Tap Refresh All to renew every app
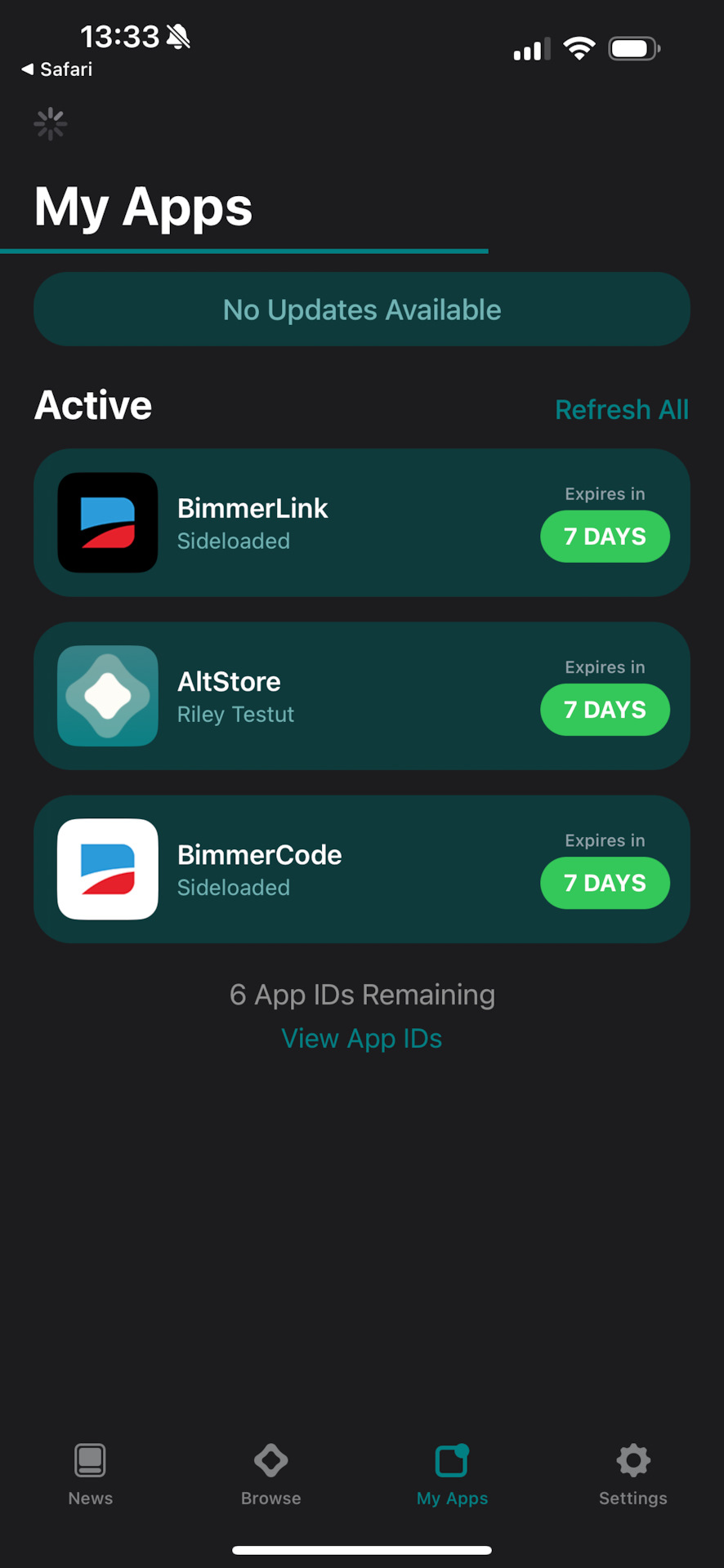 click(x=622, y=409)
